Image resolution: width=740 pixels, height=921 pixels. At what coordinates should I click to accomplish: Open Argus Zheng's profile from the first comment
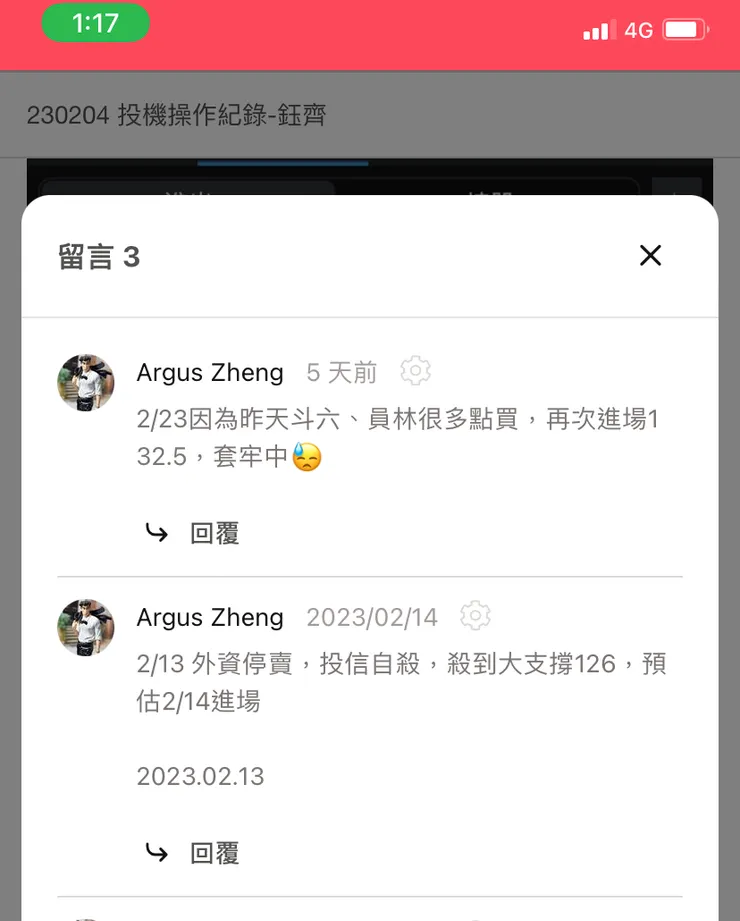210,372
